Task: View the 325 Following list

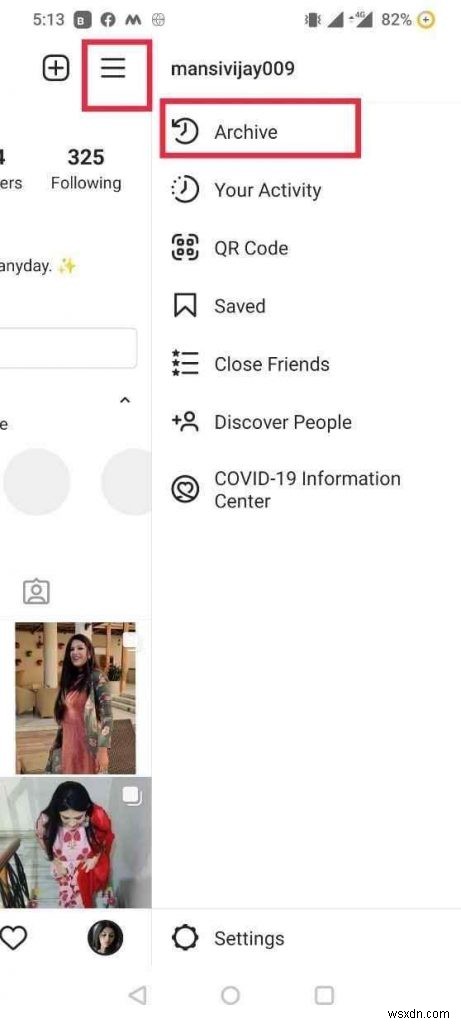Action: pyautogui.click(x=86, y=169)
